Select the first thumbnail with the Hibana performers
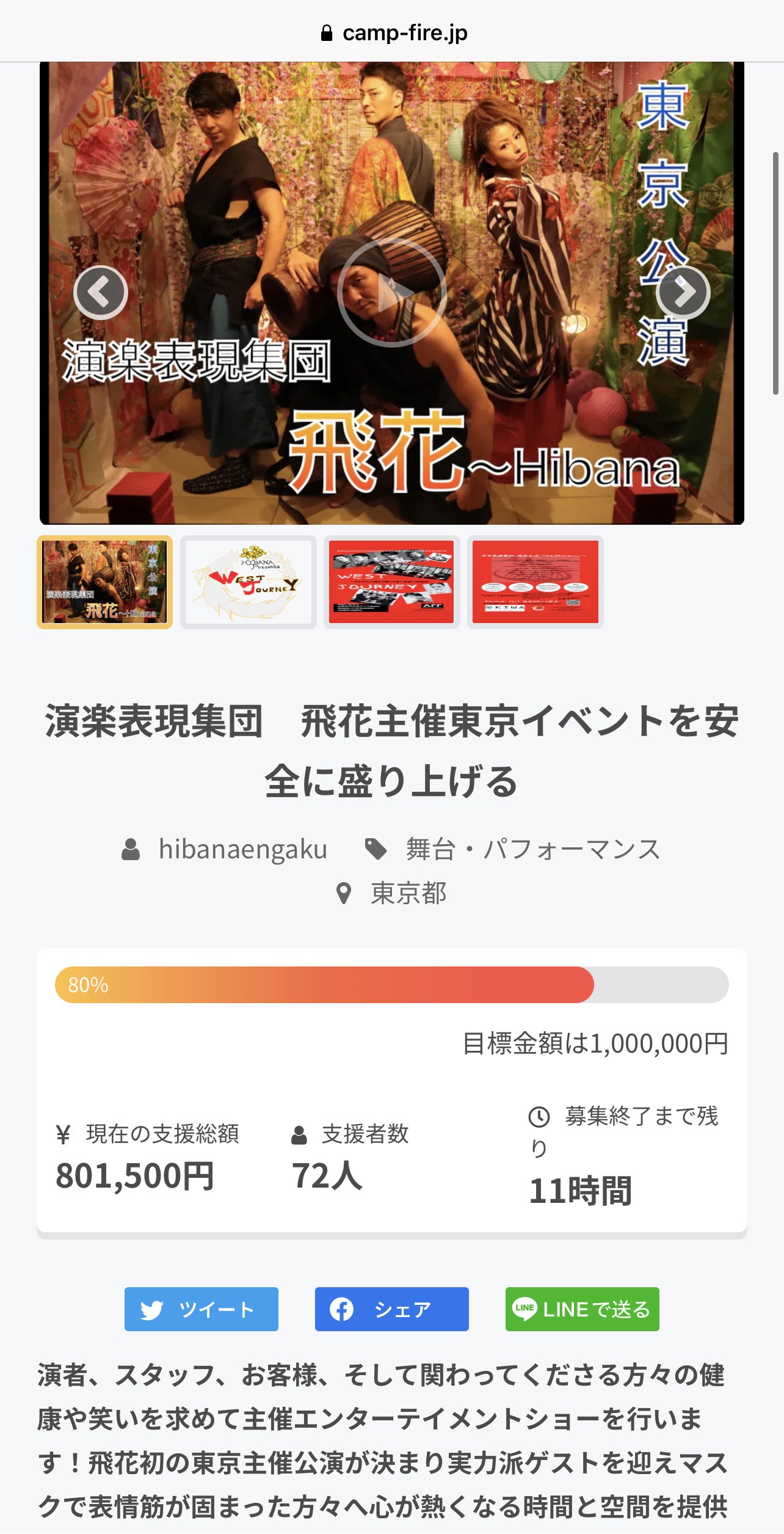This screenshot has width=784, height=1534. point(104,582)
